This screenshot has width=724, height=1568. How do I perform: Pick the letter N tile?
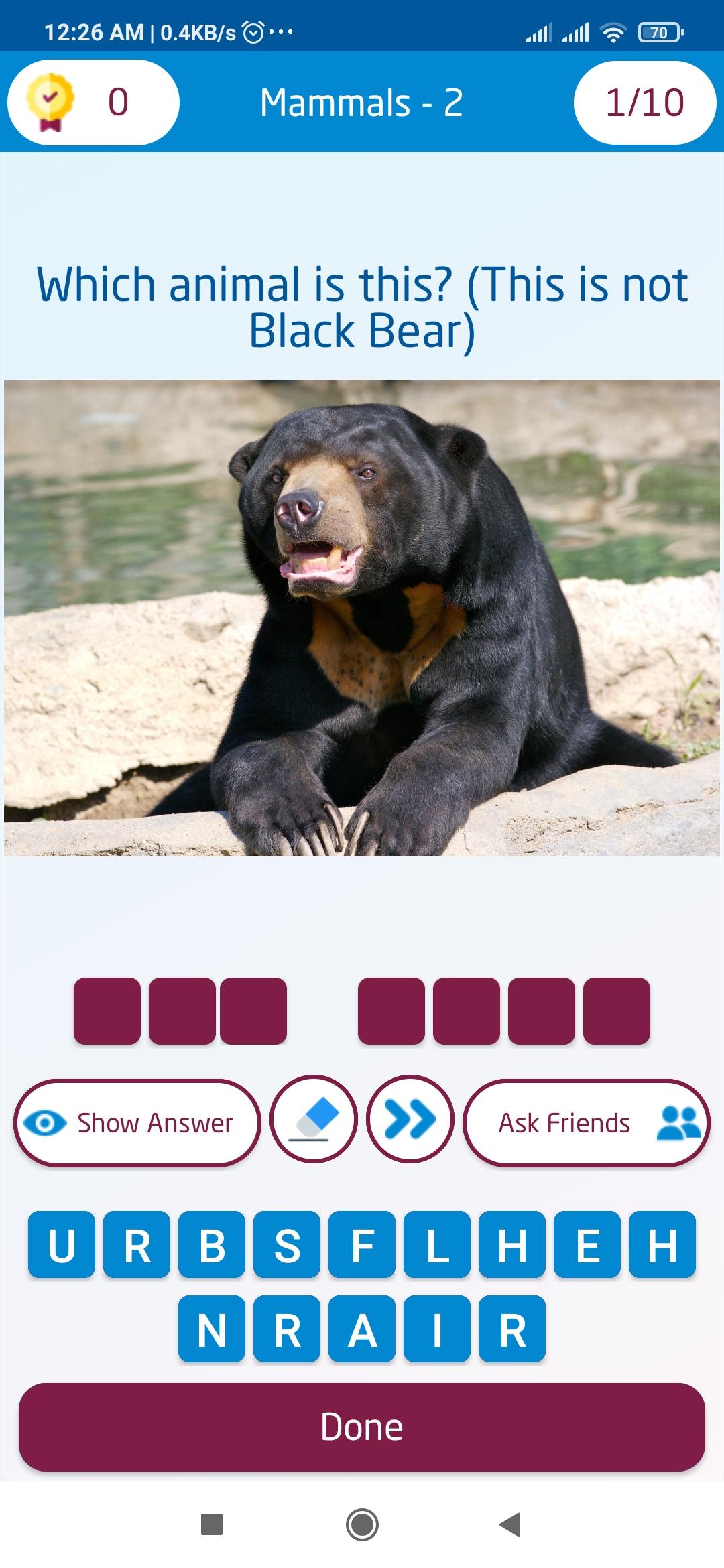coord(212,1329)
